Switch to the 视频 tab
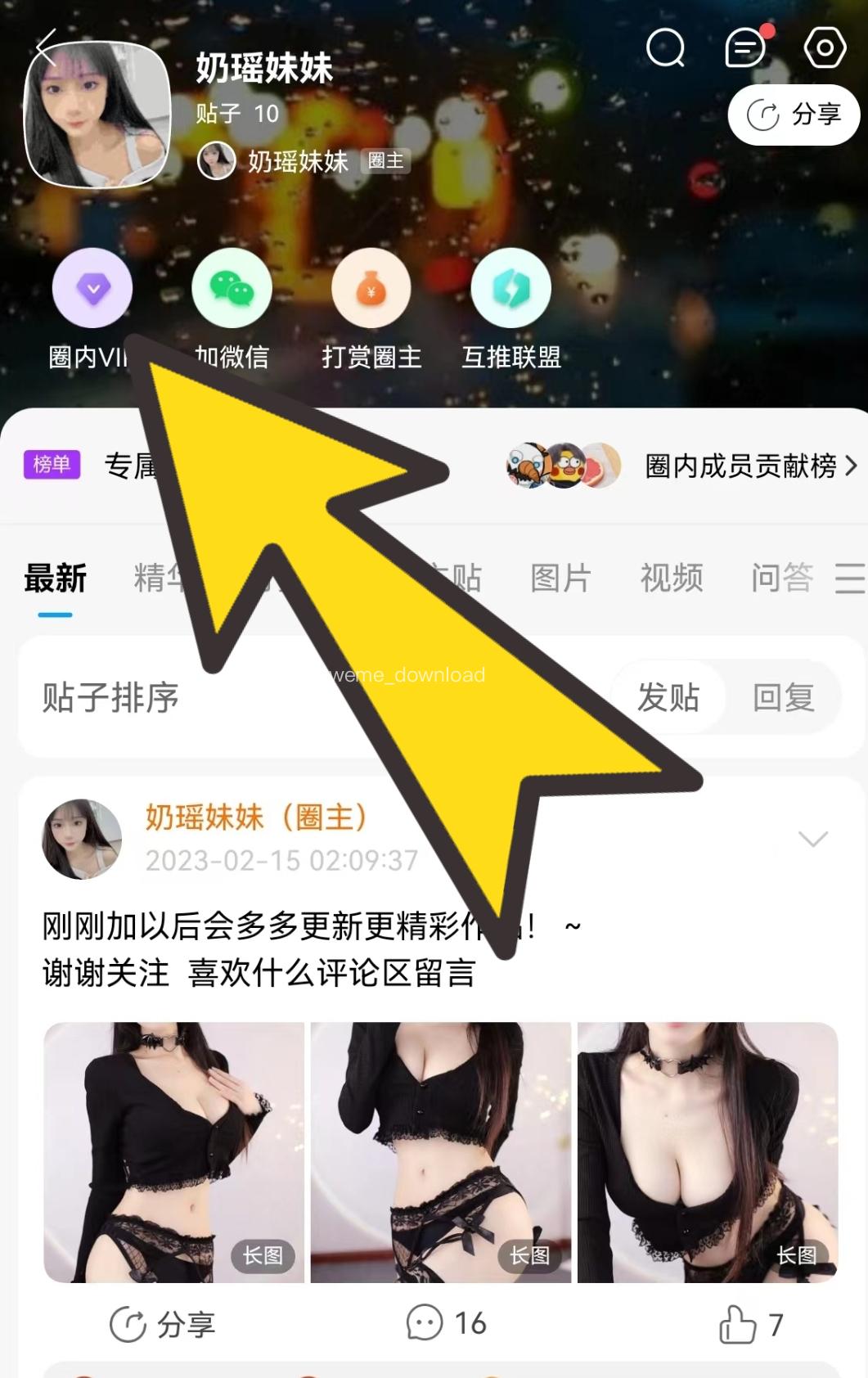 click(671, 579)
